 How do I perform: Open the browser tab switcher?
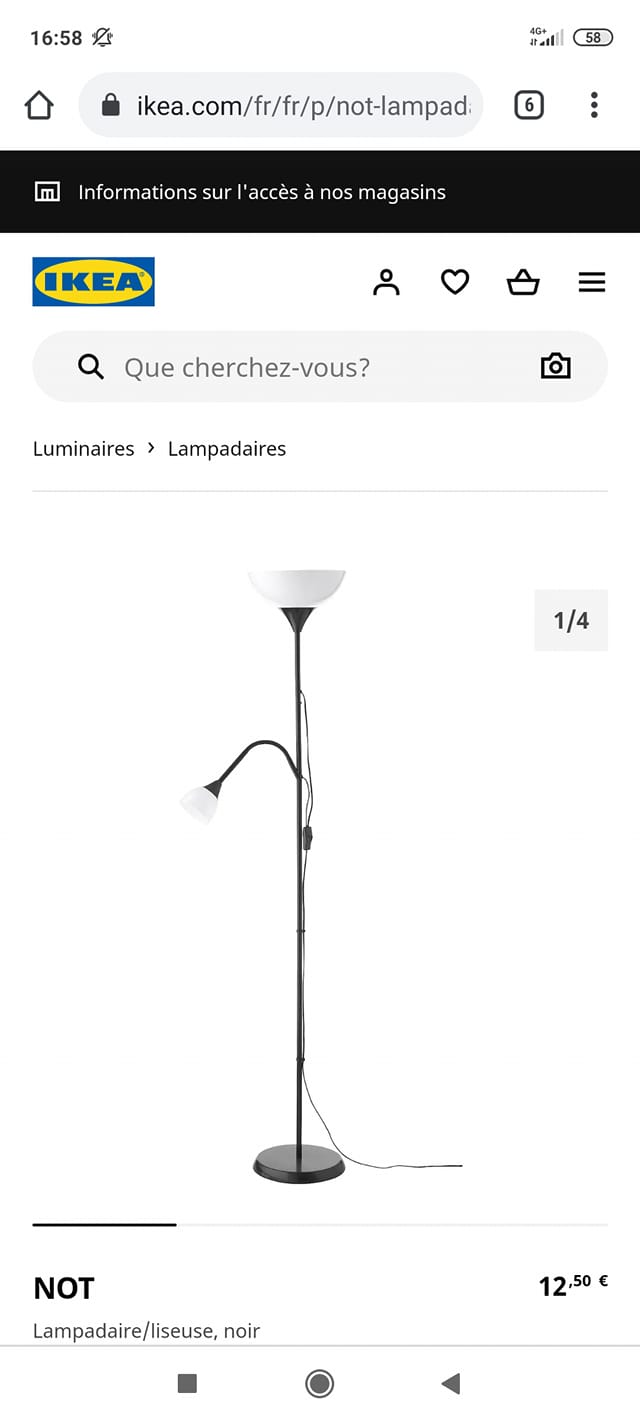528,105
